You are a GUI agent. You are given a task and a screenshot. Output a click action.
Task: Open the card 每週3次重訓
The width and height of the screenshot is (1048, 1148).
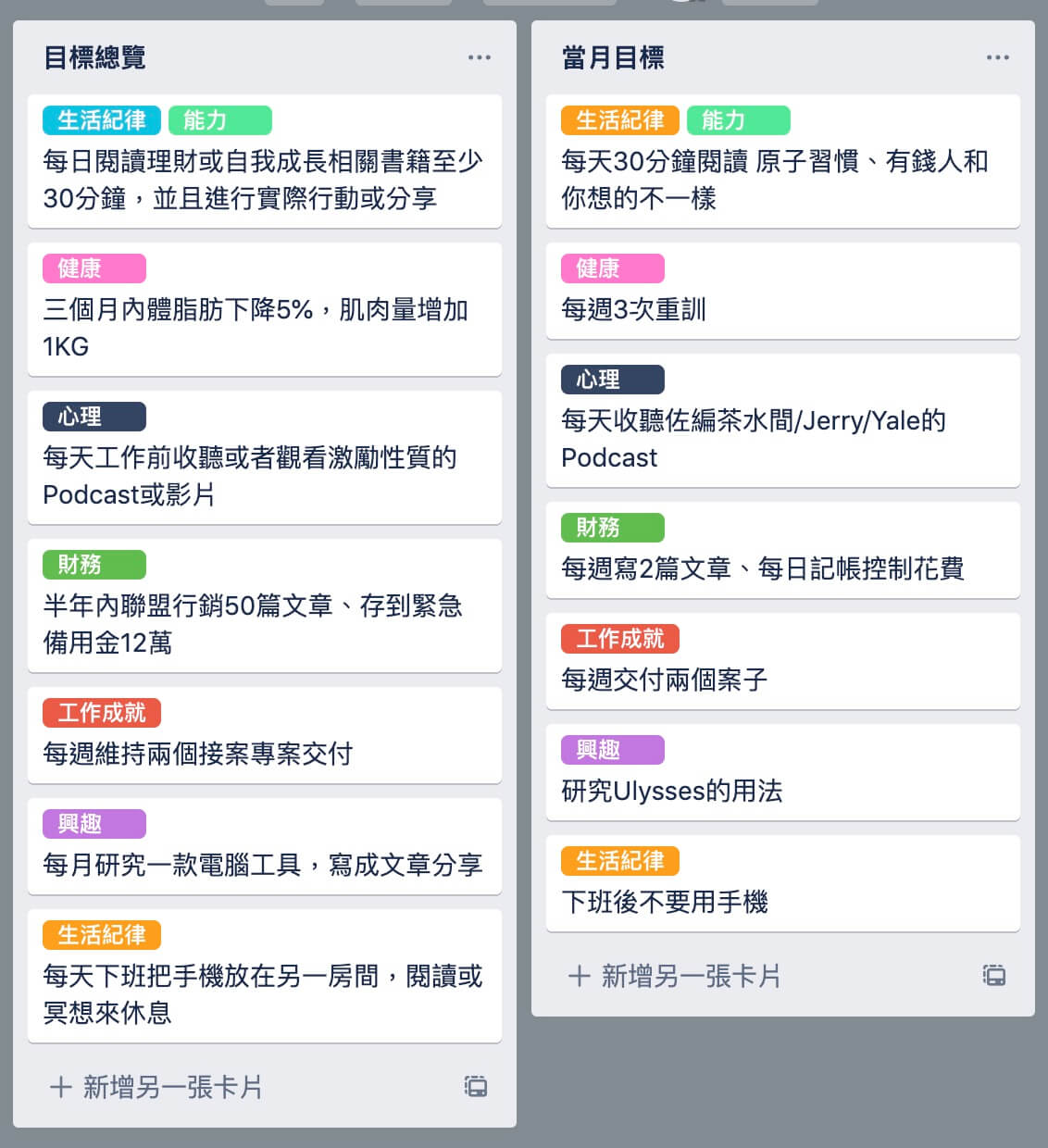click(x=783, y=291)
